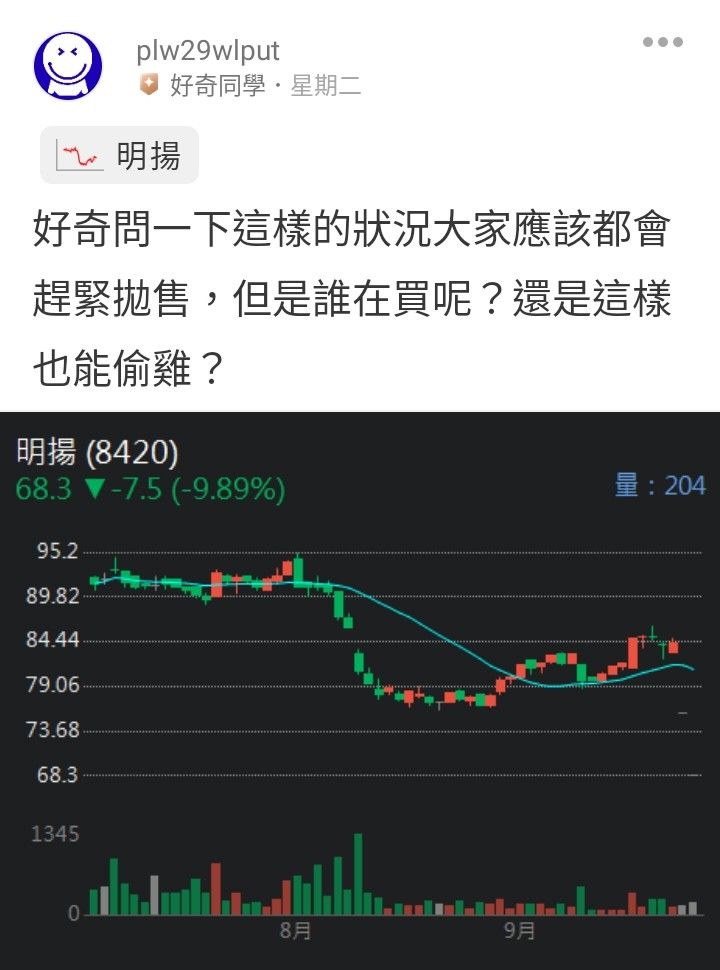Image resolution: width=720 pixels, height=970 pixels.
Task: Click the plw29wlput avatar icon
Action: (66, 64)
